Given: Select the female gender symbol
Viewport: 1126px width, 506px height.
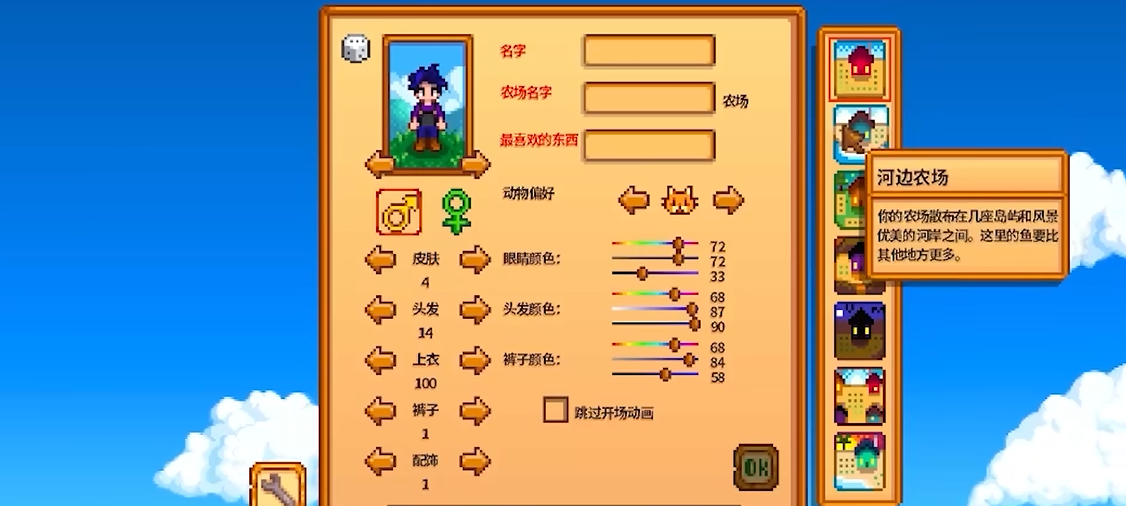Looking at the screenshot, I should click(x=455, y=211).
